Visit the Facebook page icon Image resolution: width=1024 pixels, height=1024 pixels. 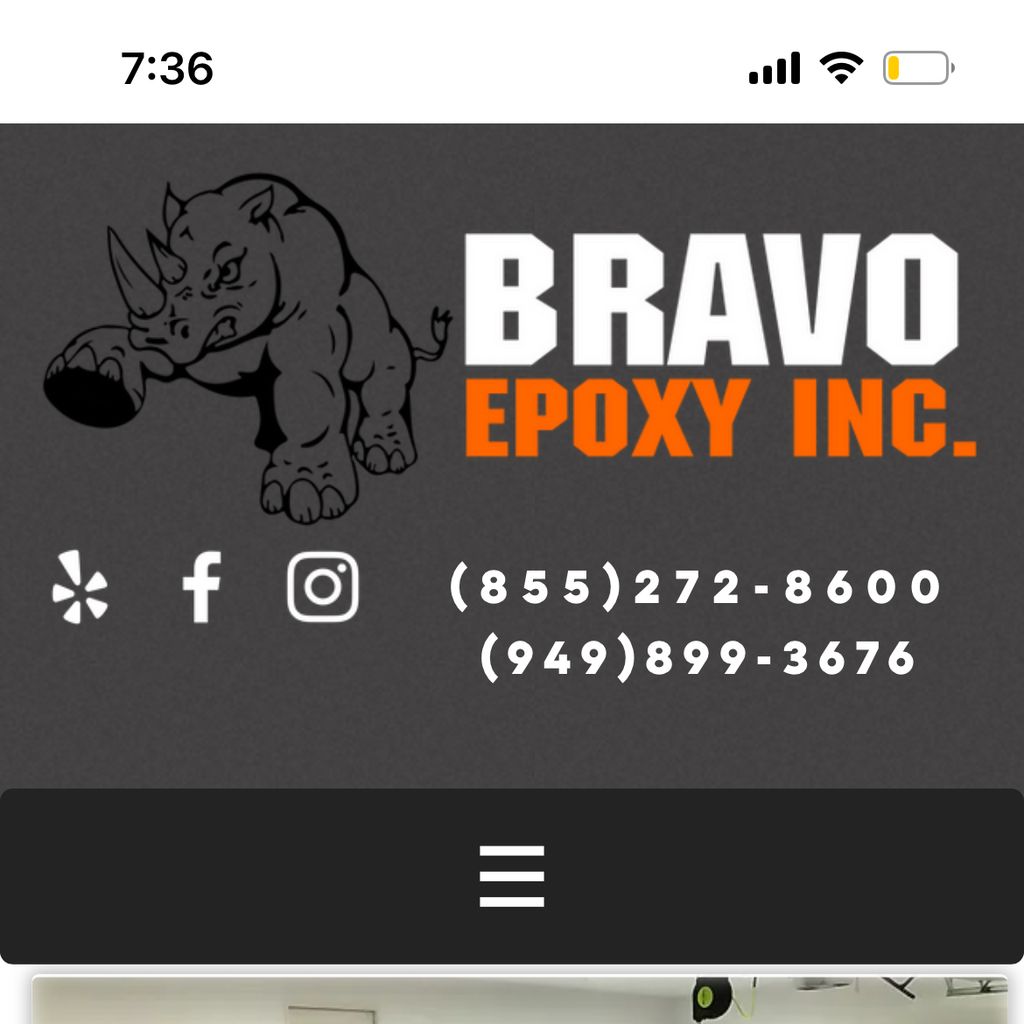201,587
